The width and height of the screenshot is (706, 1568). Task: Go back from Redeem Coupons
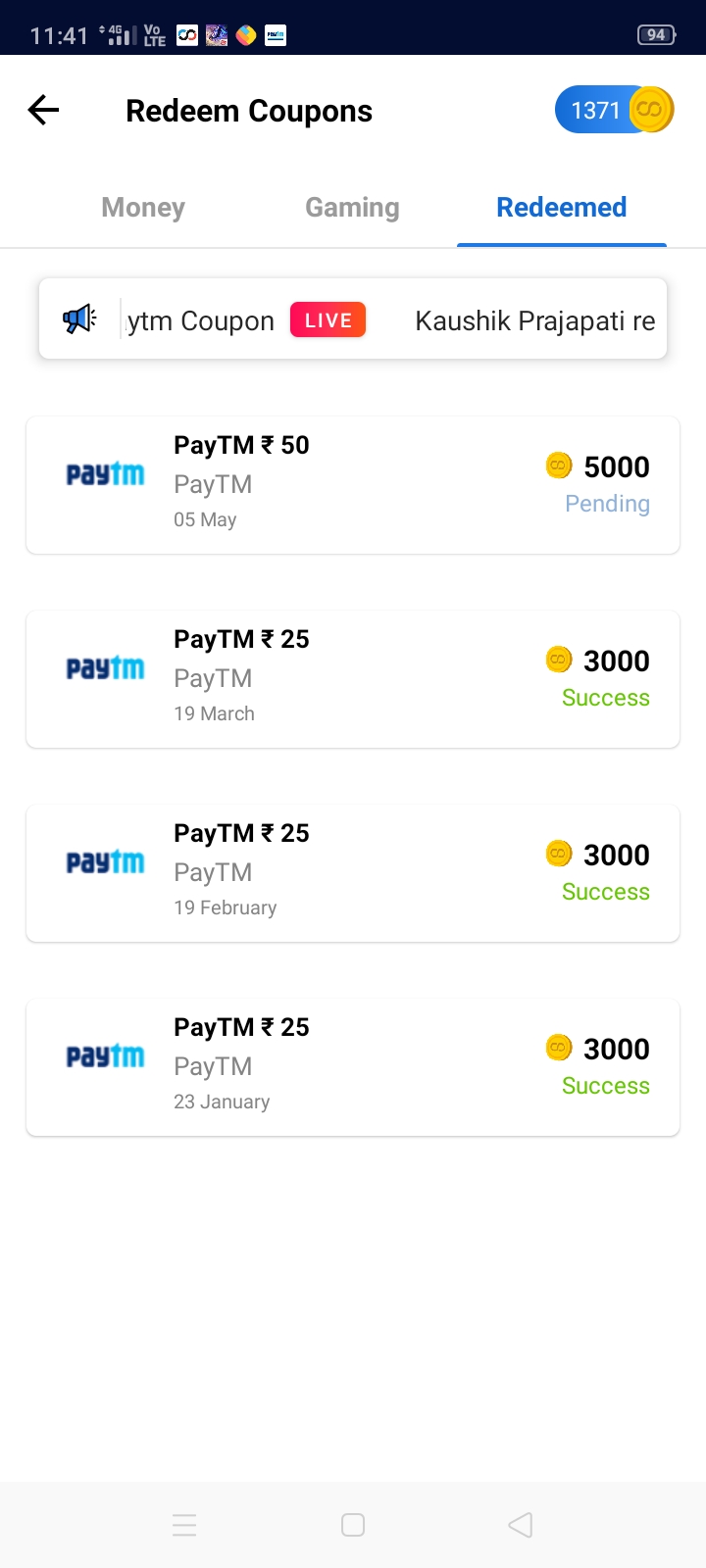44,111
